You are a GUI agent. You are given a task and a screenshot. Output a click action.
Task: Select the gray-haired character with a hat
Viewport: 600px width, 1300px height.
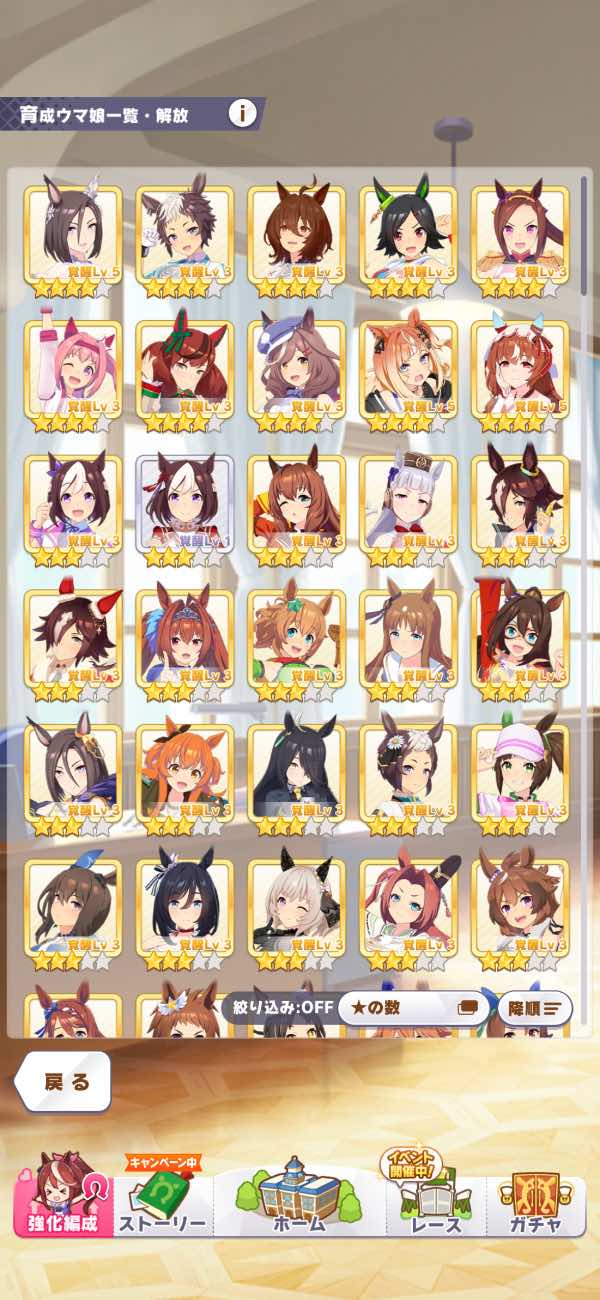coord(409,507)
